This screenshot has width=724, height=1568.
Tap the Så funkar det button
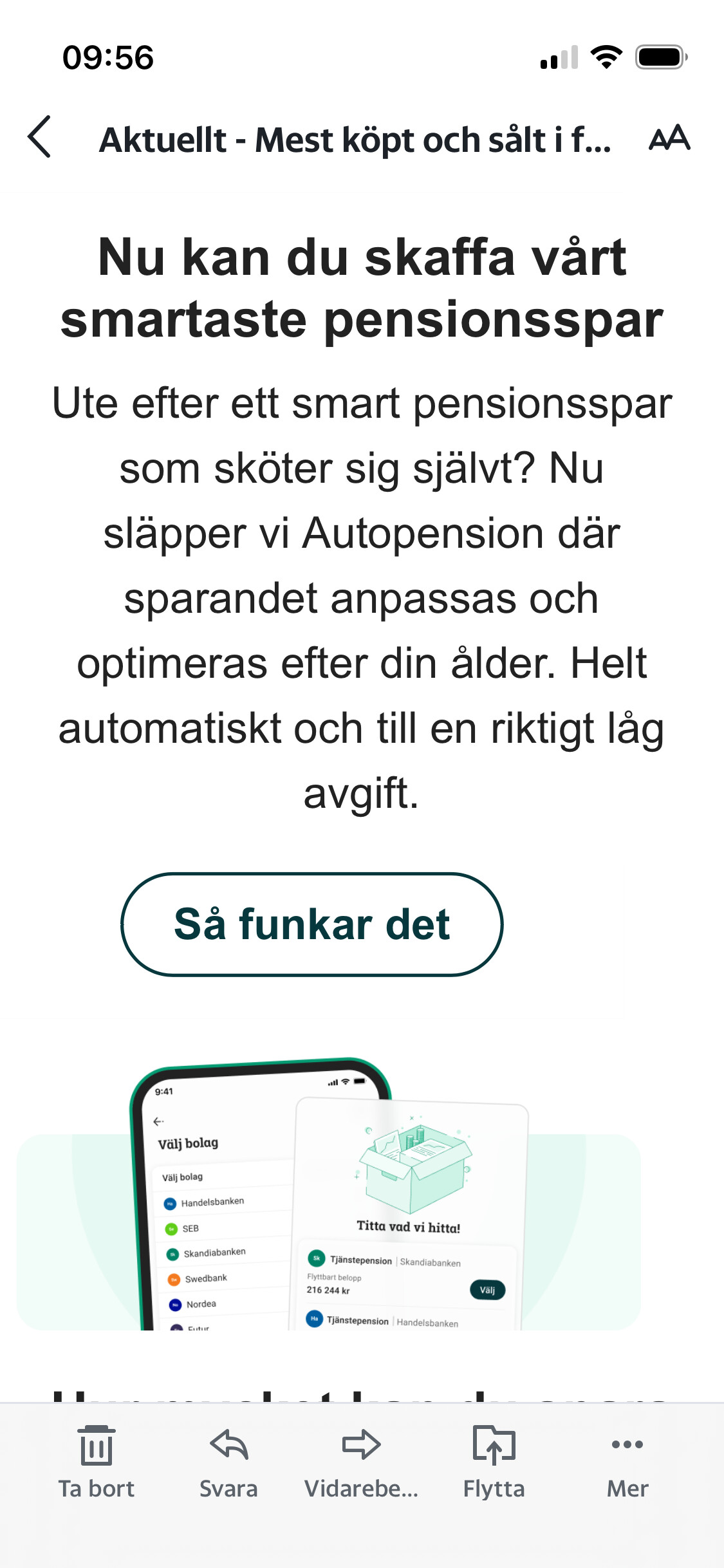pos(311,924)
